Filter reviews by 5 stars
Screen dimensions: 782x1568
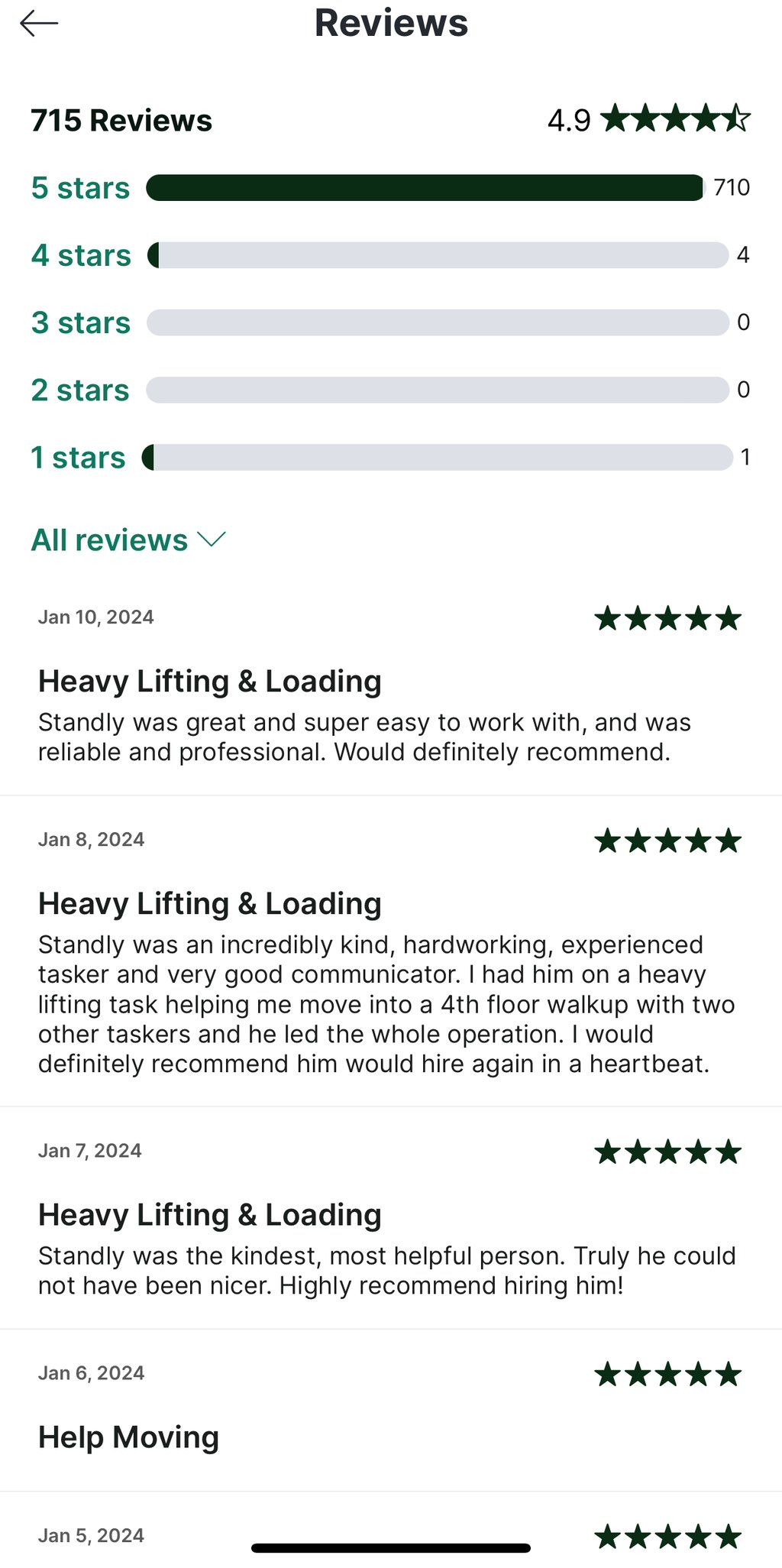[81, 188]
